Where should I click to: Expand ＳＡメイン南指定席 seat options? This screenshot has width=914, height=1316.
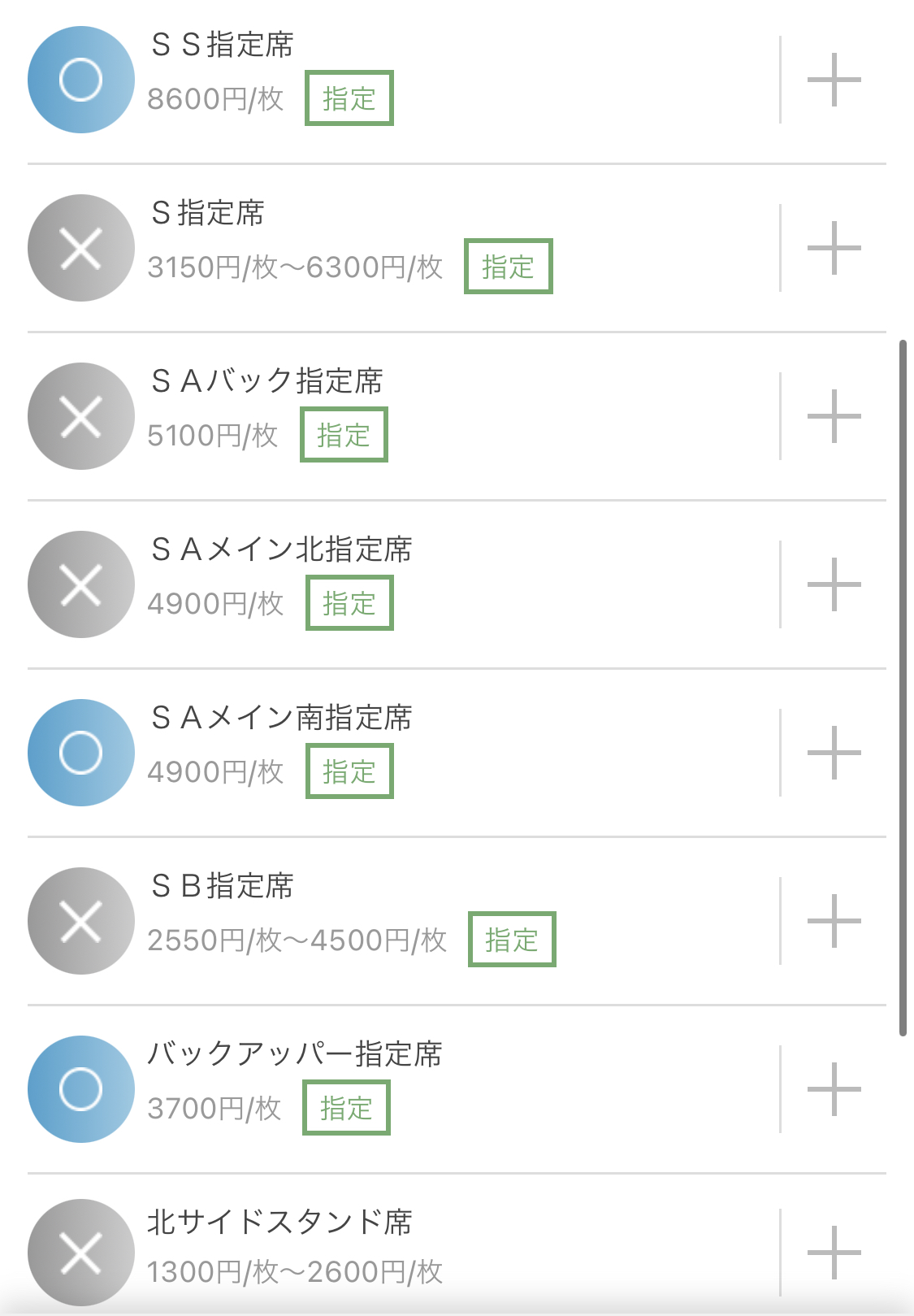tap(834, 753)
